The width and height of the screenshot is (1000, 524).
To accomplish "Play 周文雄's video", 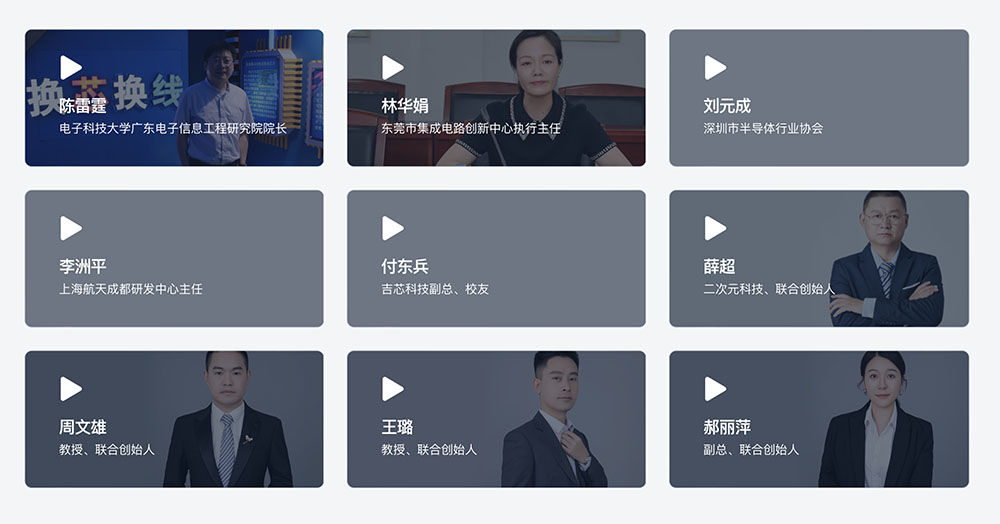I will 70,389.
